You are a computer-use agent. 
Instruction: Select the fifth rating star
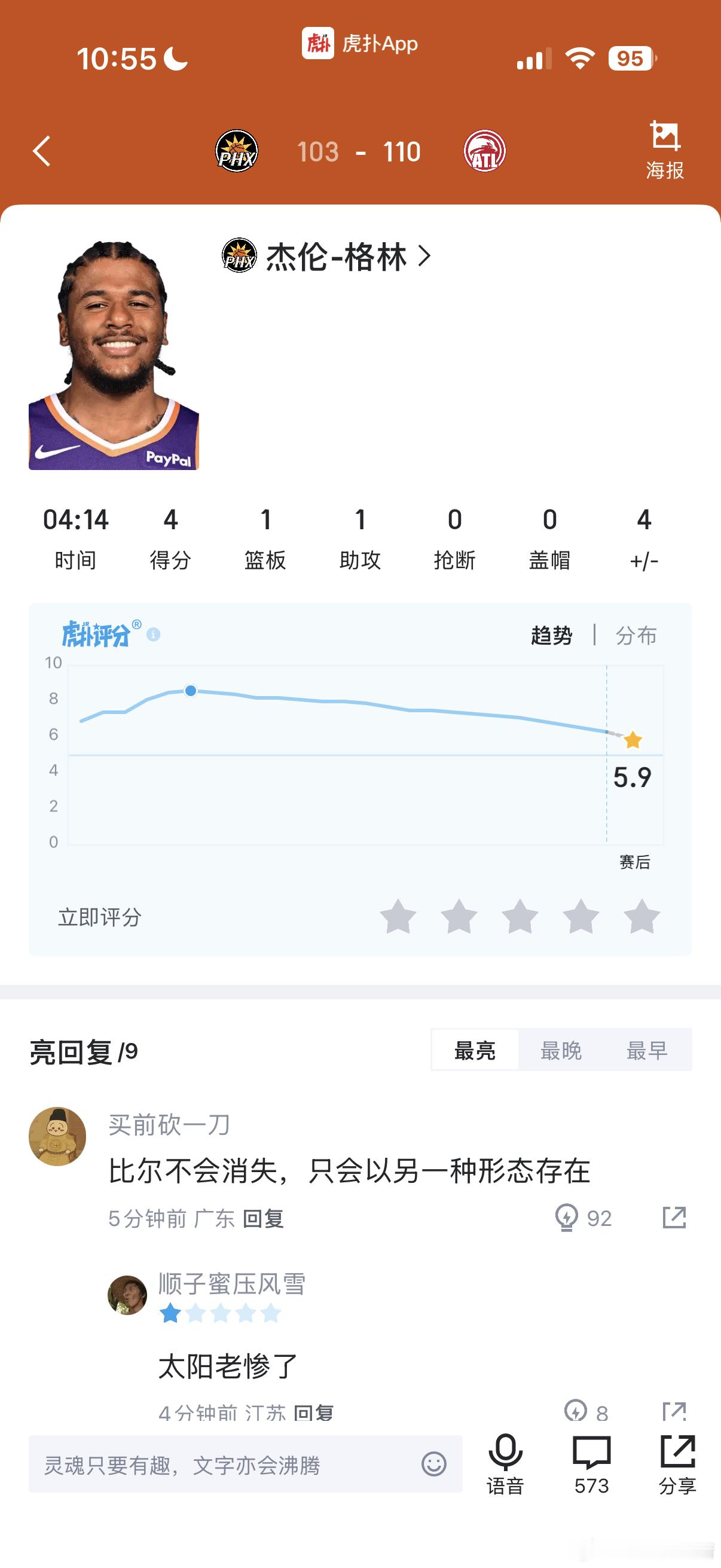(x=641, y=916)
